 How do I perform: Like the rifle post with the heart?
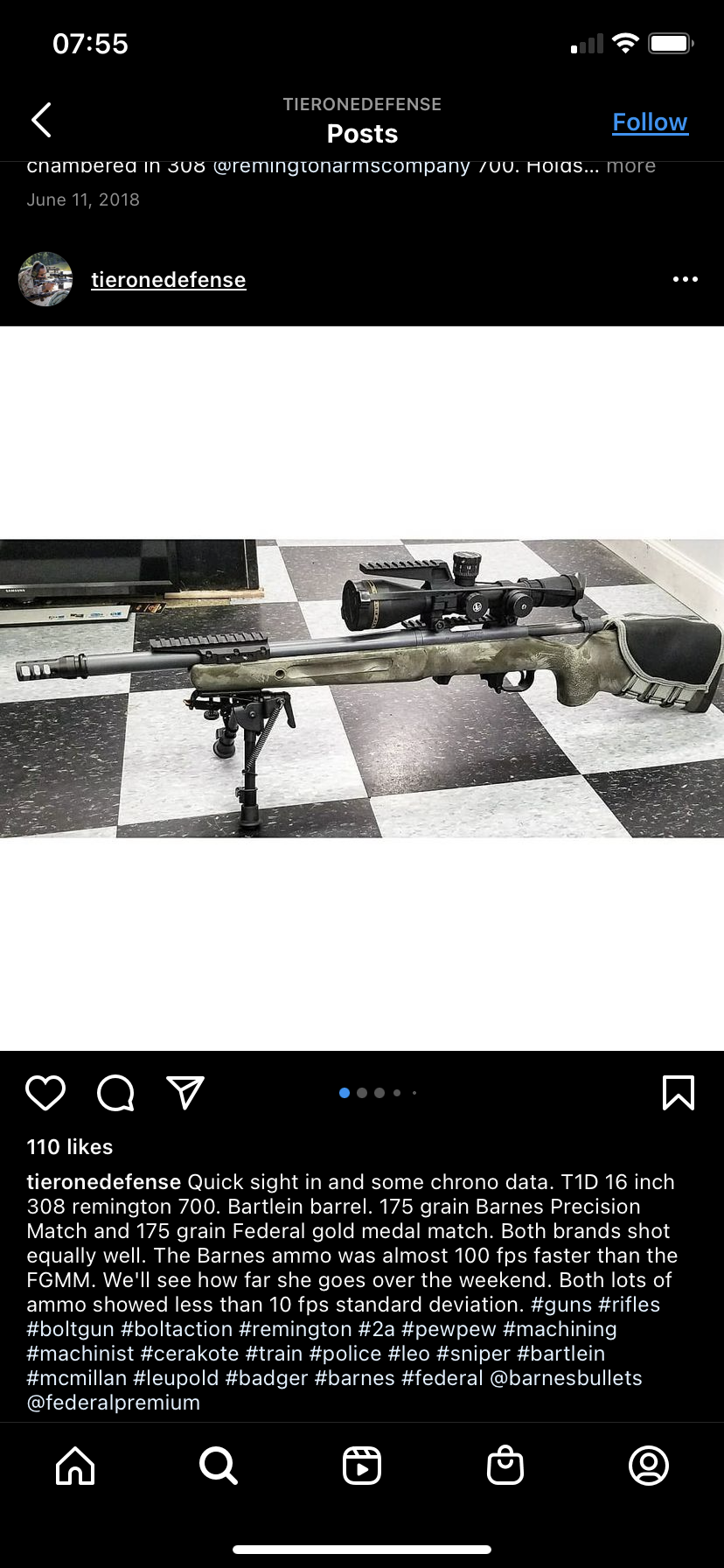[x=45, y=1093]
